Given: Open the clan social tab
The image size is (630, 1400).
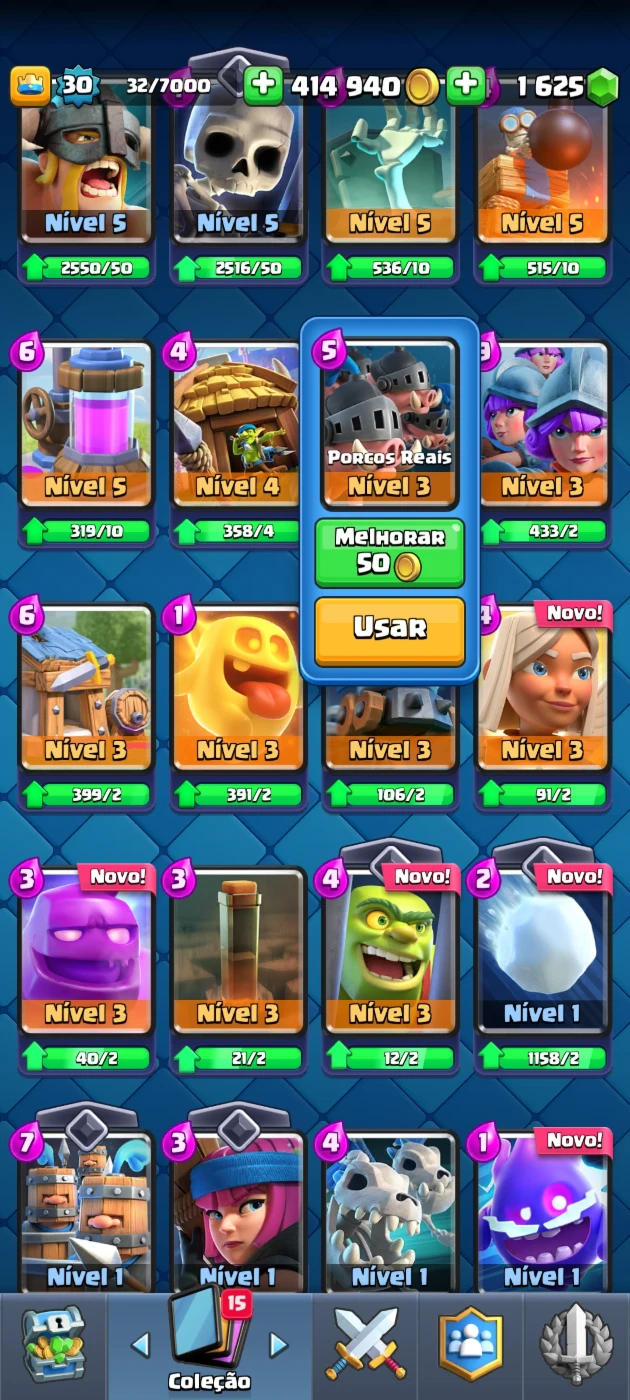Looking at the screenshot, I should (x=470, y=1346).
